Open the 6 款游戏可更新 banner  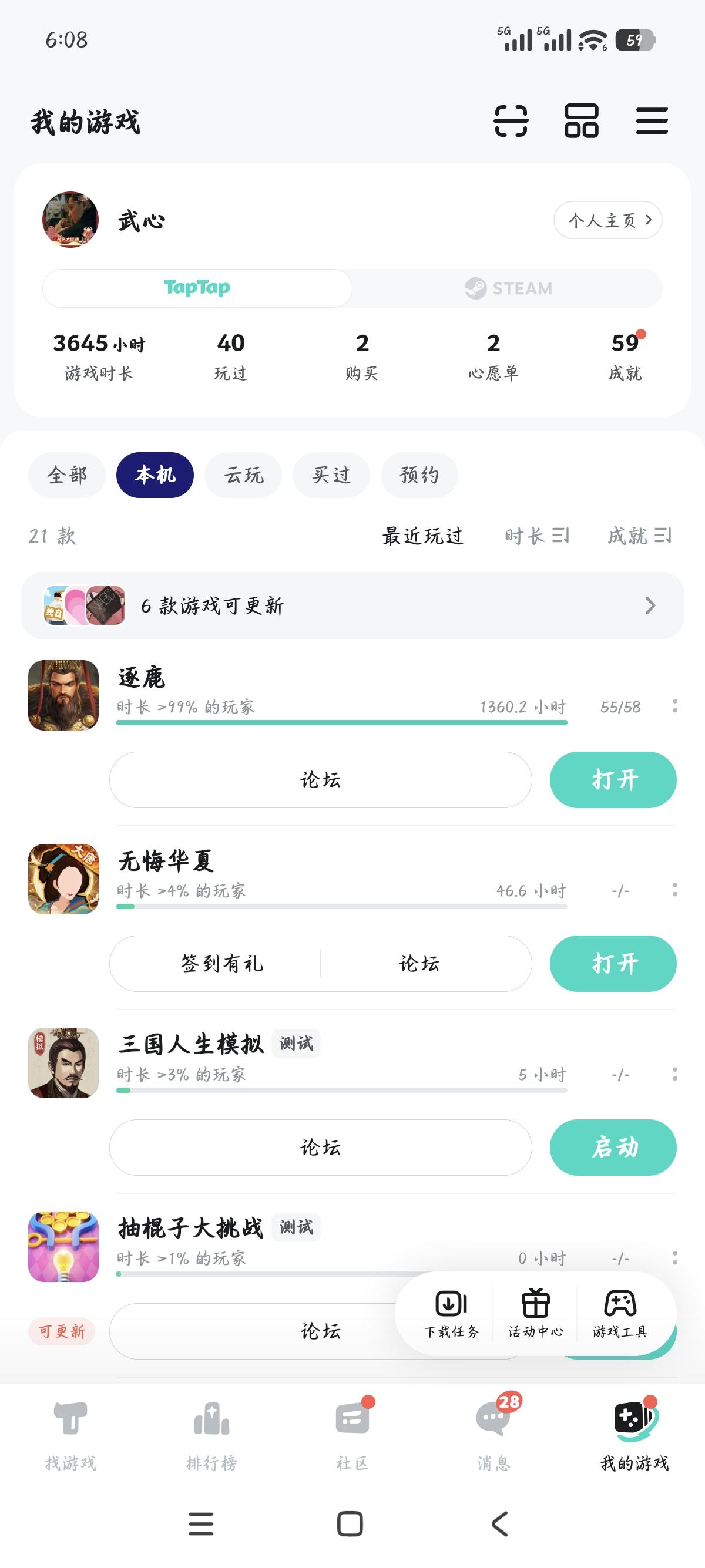(x=352, y=605)
